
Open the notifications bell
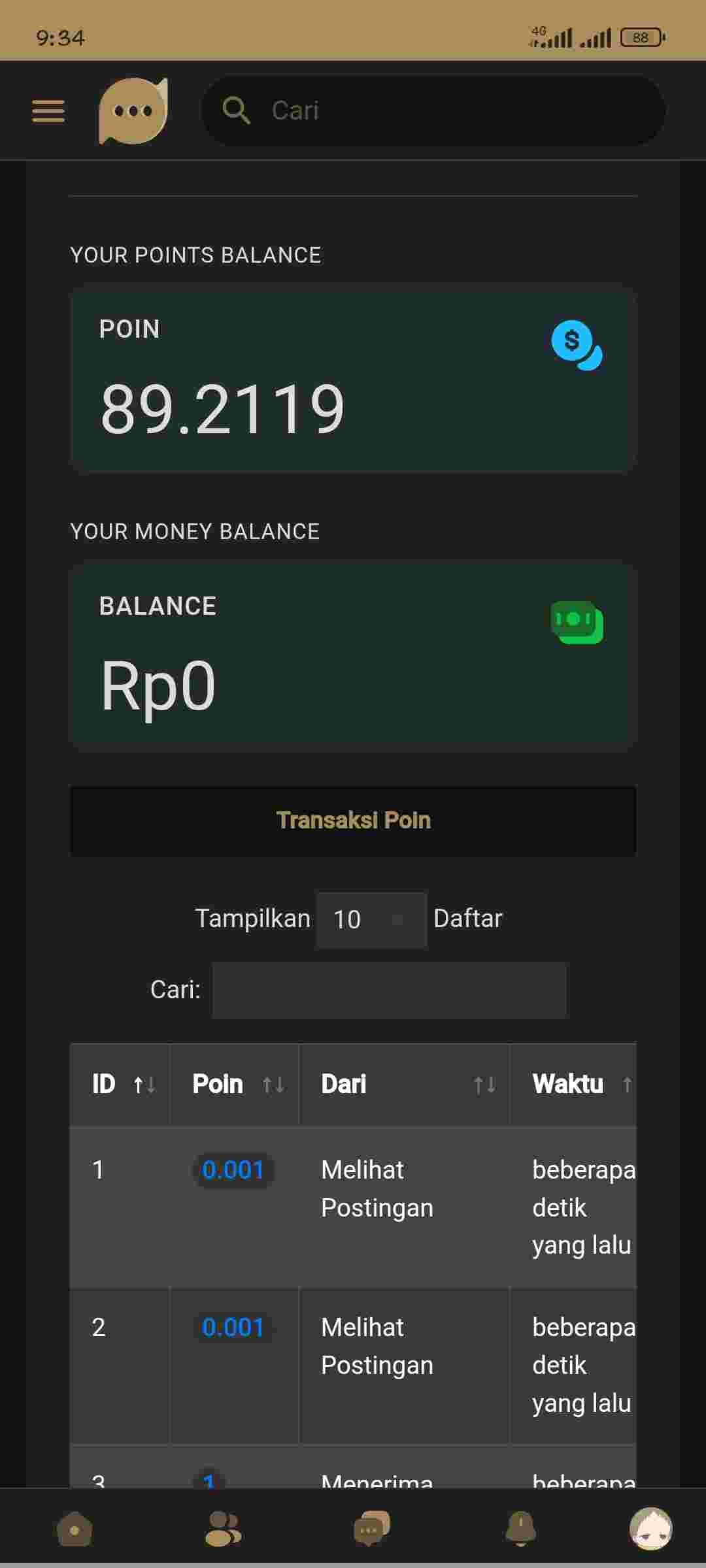[521, 1529]
